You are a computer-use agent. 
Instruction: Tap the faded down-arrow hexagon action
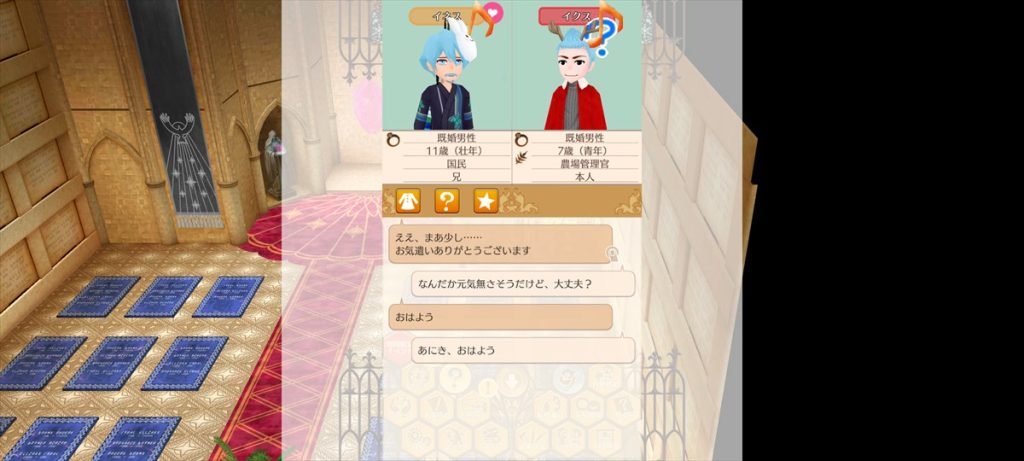511,380
